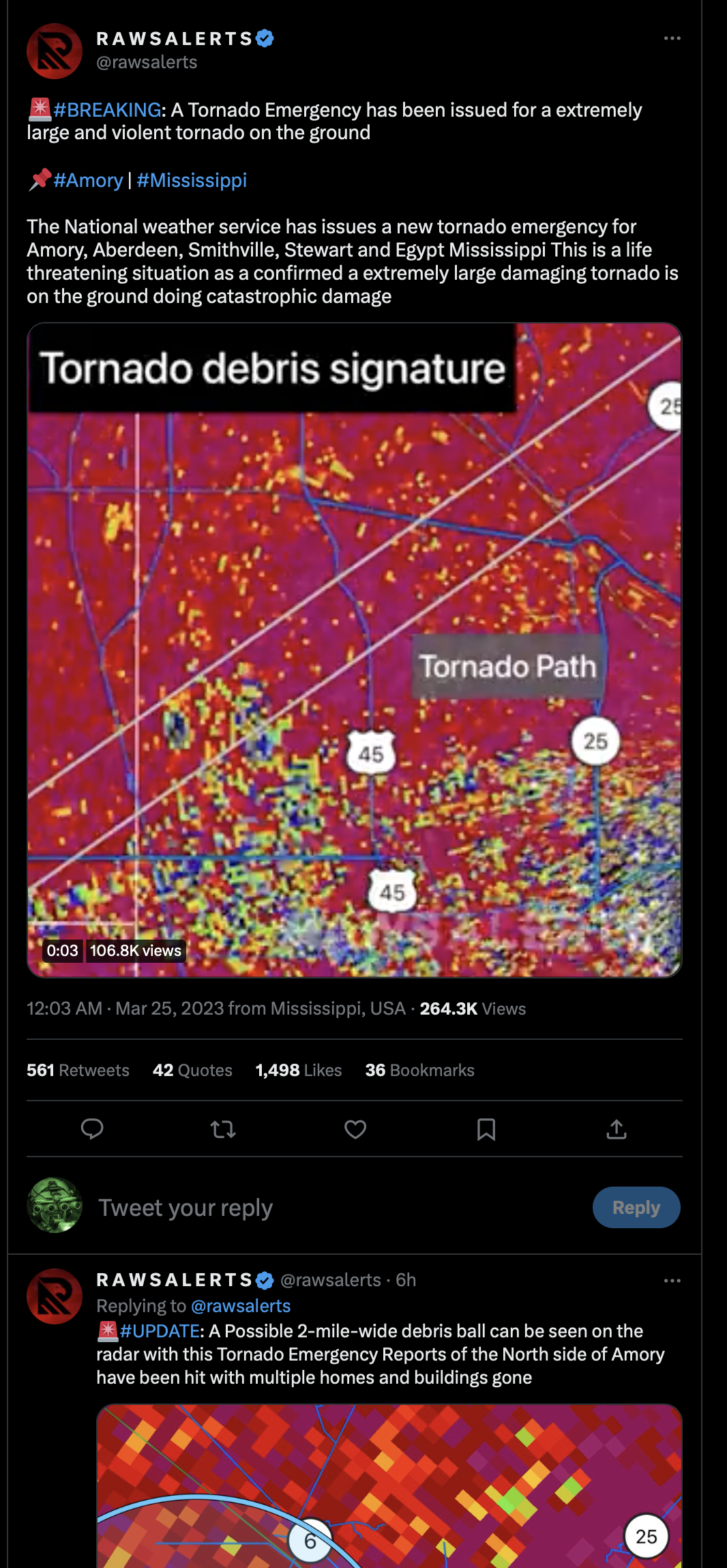Retweet the Tornado Emergency tweet
727x1568 pixels.
coord(223,1129)
